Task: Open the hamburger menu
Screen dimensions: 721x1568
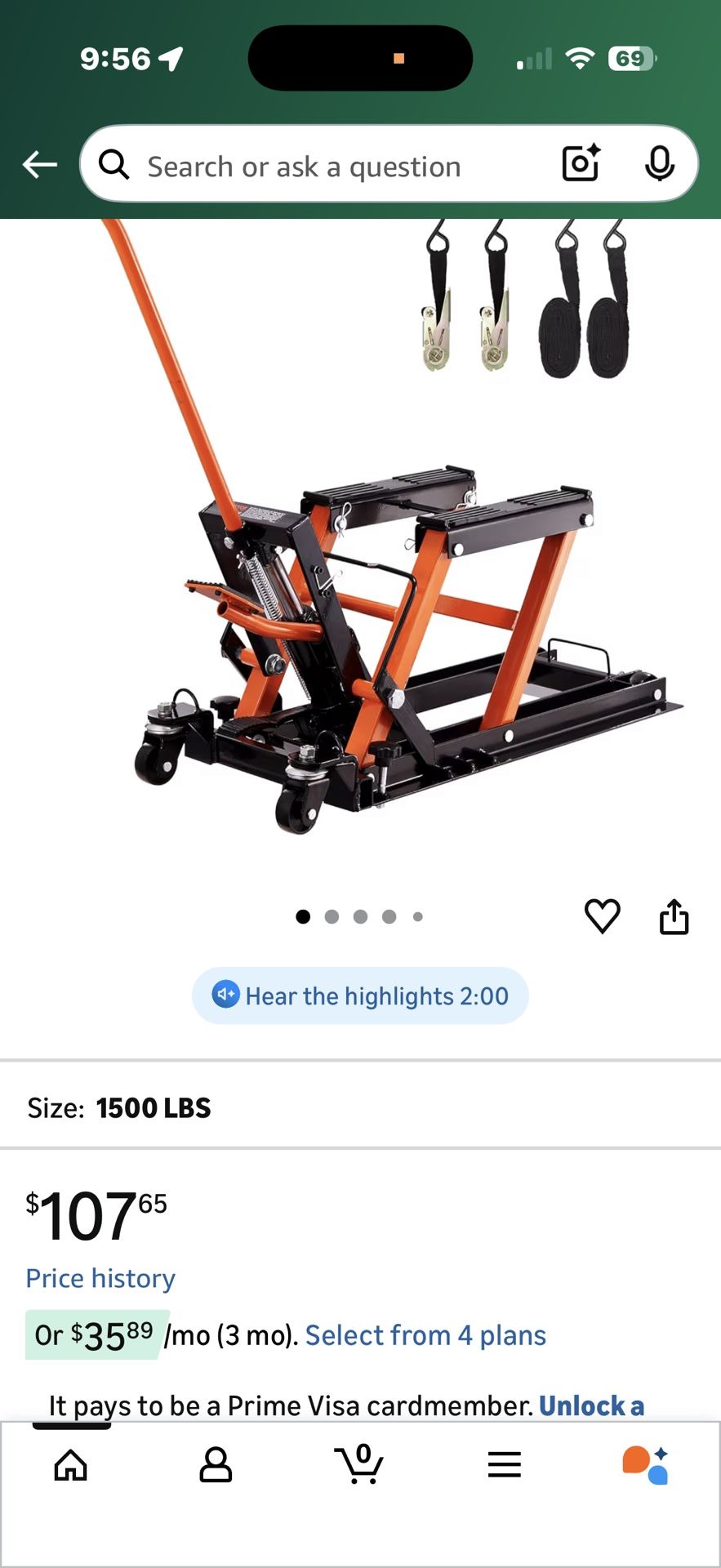Action: point(505,1464)
